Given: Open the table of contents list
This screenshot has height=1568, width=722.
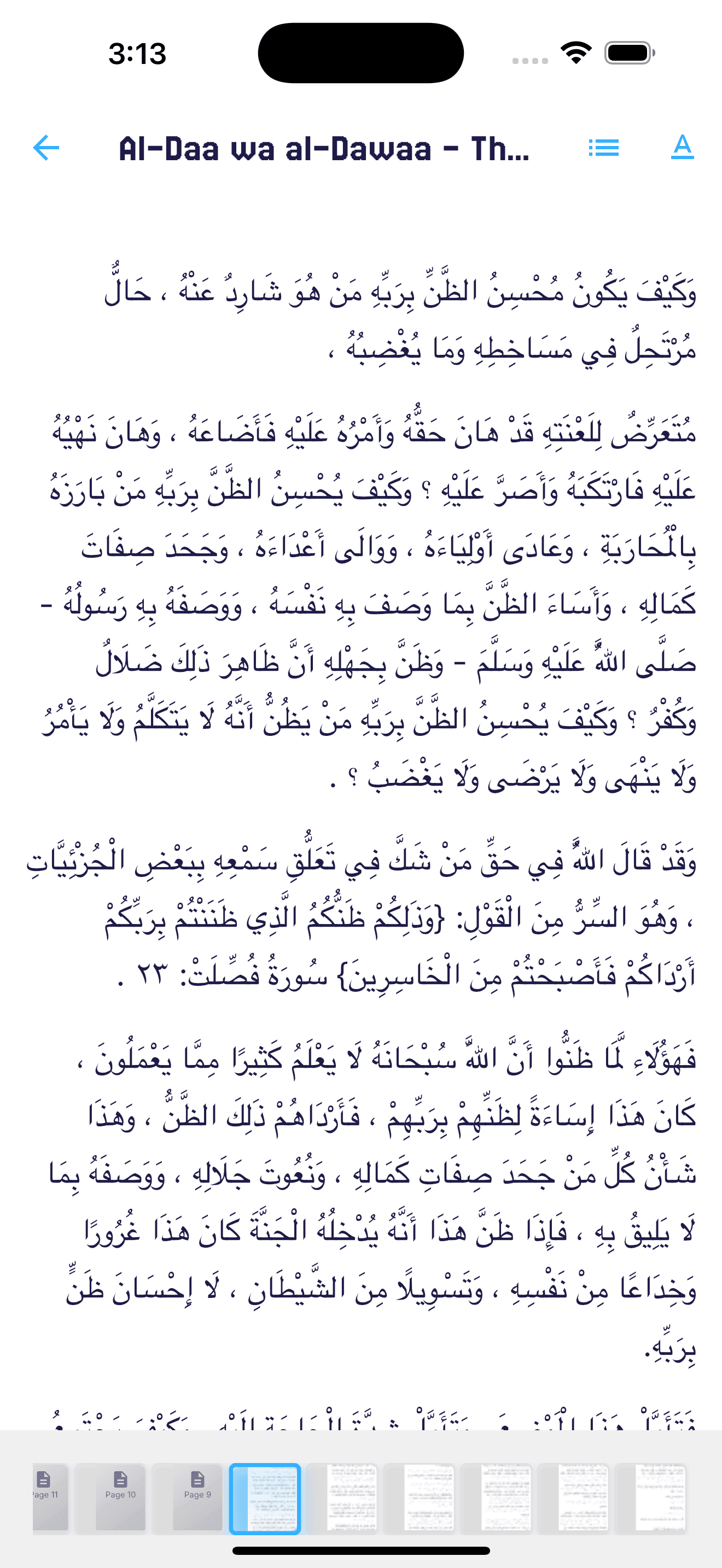Looking at the screenshot, I should coord(603,148).
